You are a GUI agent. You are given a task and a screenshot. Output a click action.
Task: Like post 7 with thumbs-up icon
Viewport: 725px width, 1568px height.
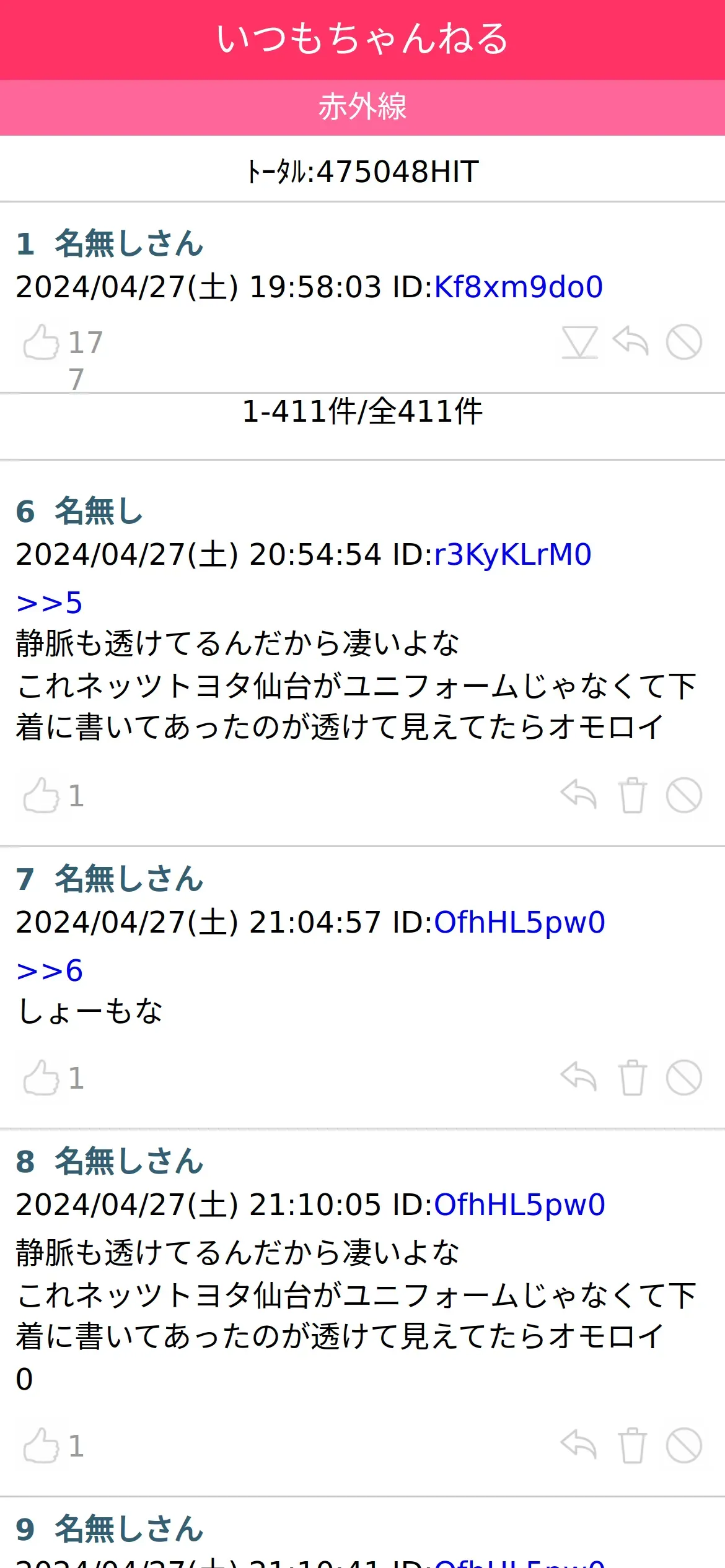(41, 1078)
